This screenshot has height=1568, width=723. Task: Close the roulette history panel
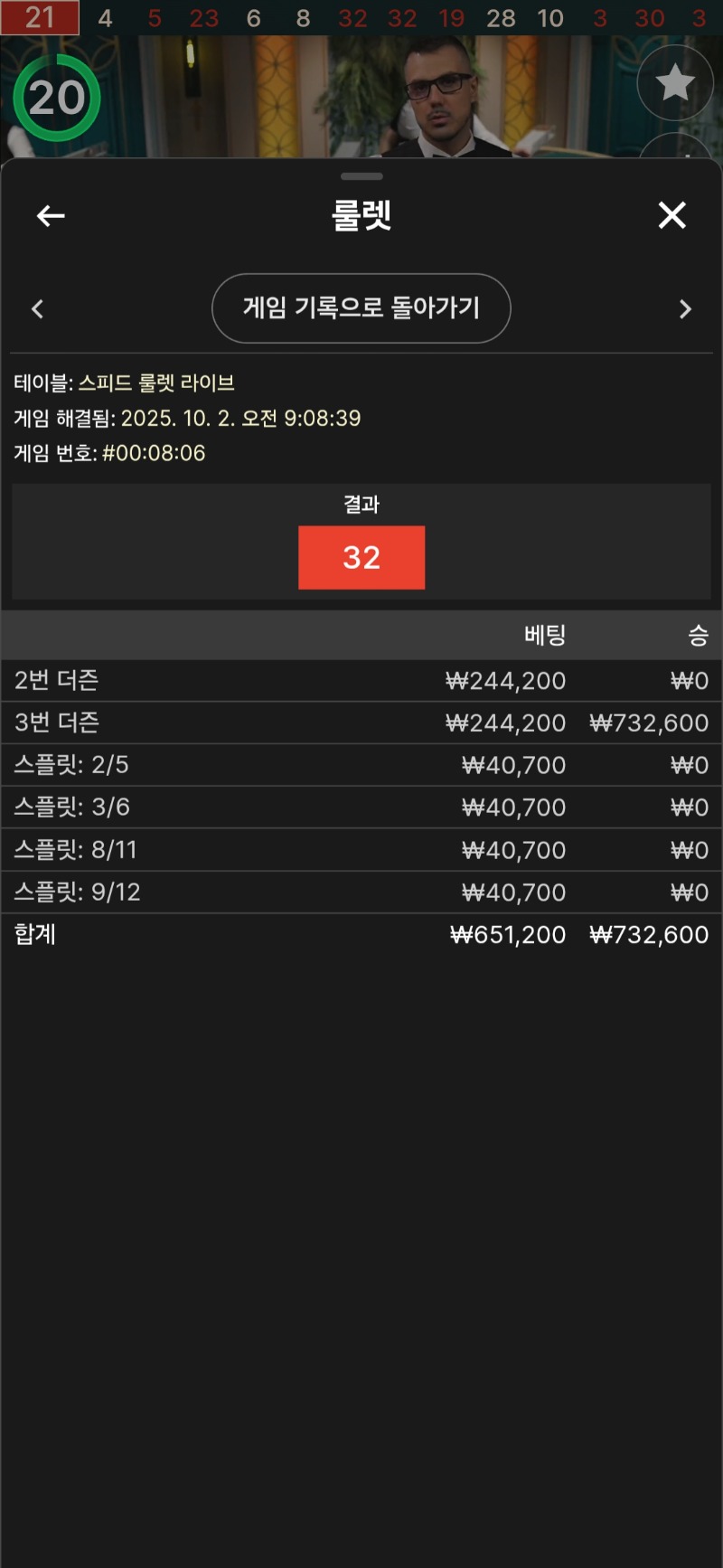point(671,215)
